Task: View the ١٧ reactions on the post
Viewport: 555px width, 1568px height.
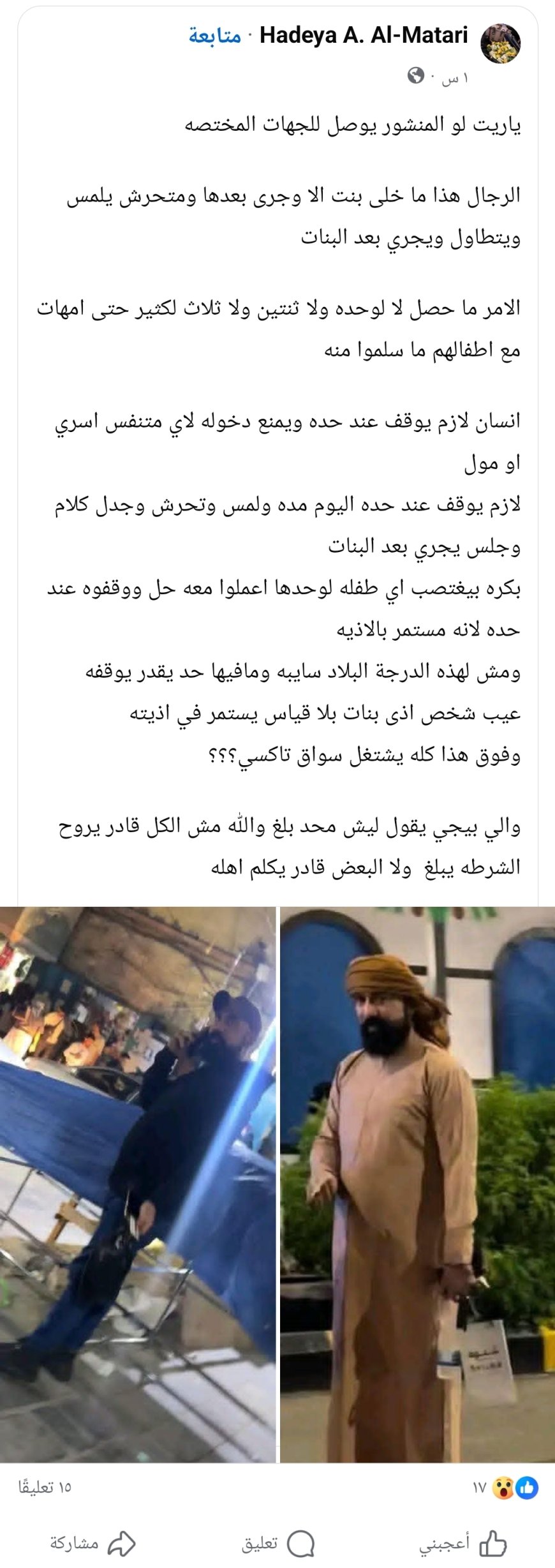Action: click(x=505, y=1488)
